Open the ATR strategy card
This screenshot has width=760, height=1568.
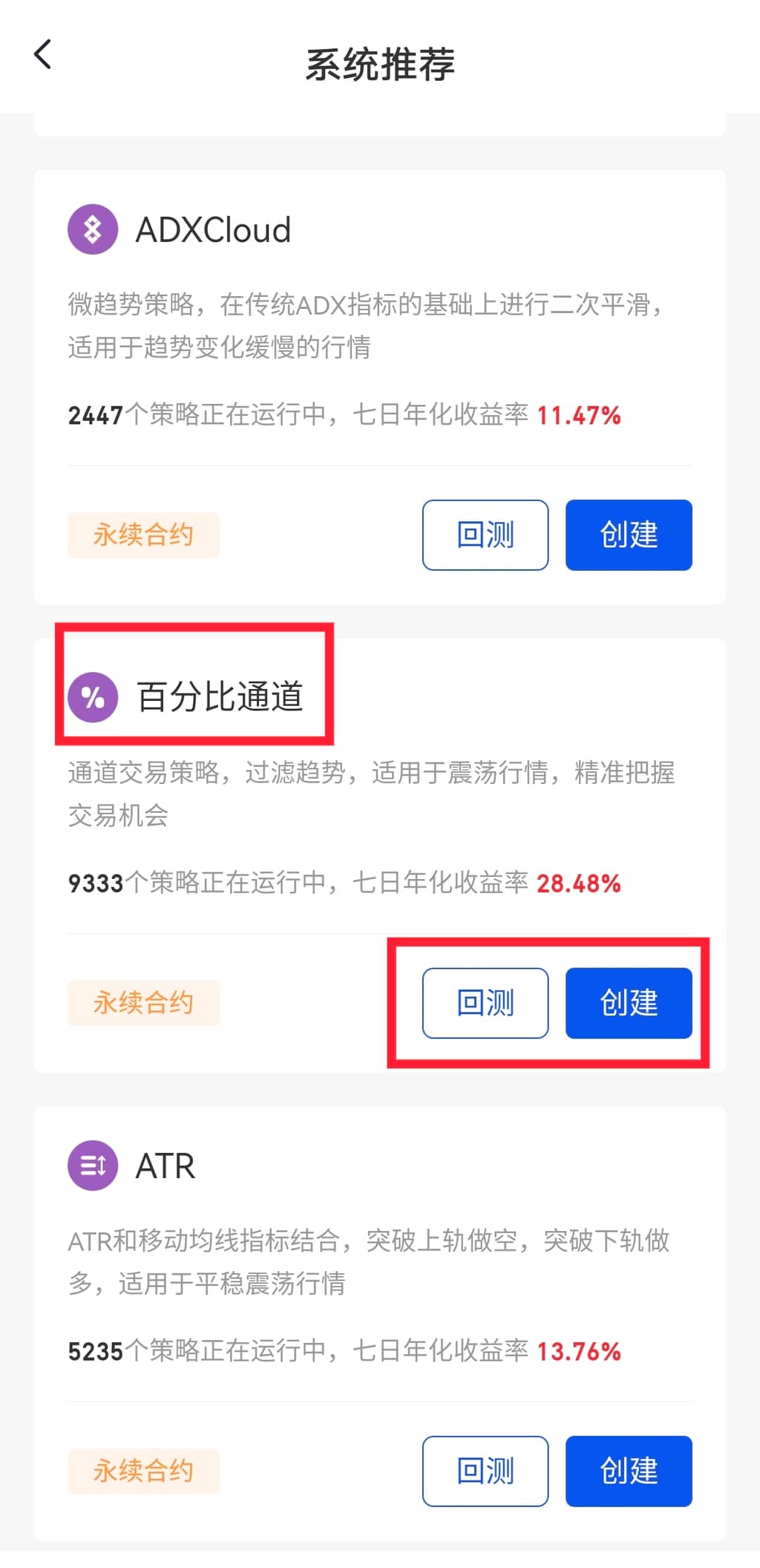[165, 1166]
